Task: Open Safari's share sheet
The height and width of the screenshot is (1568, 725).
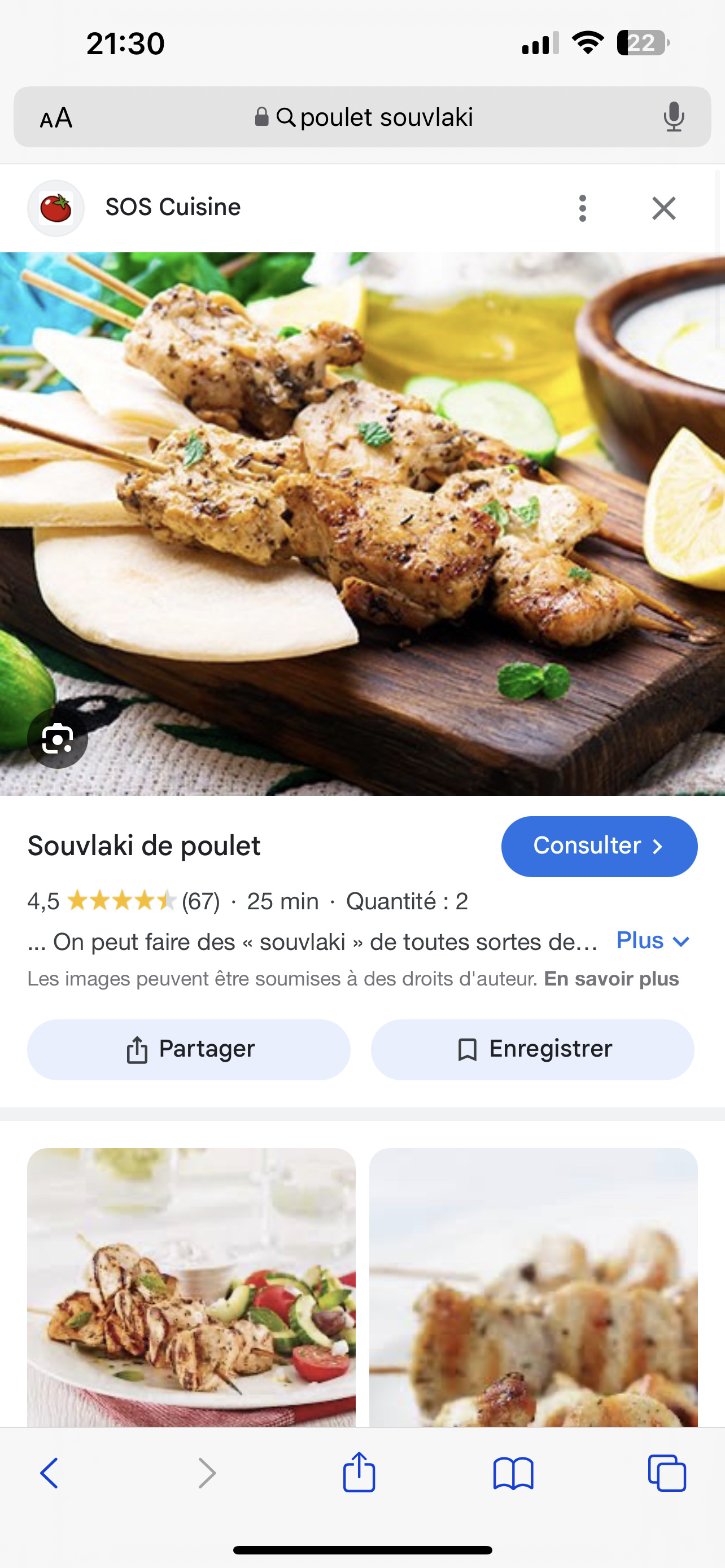Action: click(359, 1473)
